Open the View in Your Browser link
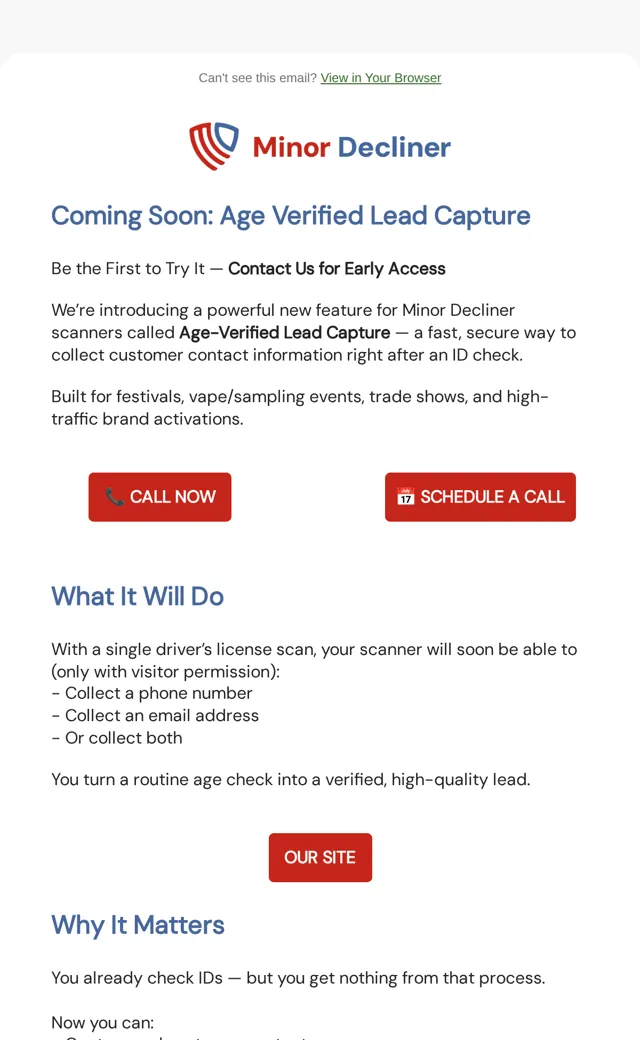Viewport: 640px width, 1040px height. coord(381,78)
